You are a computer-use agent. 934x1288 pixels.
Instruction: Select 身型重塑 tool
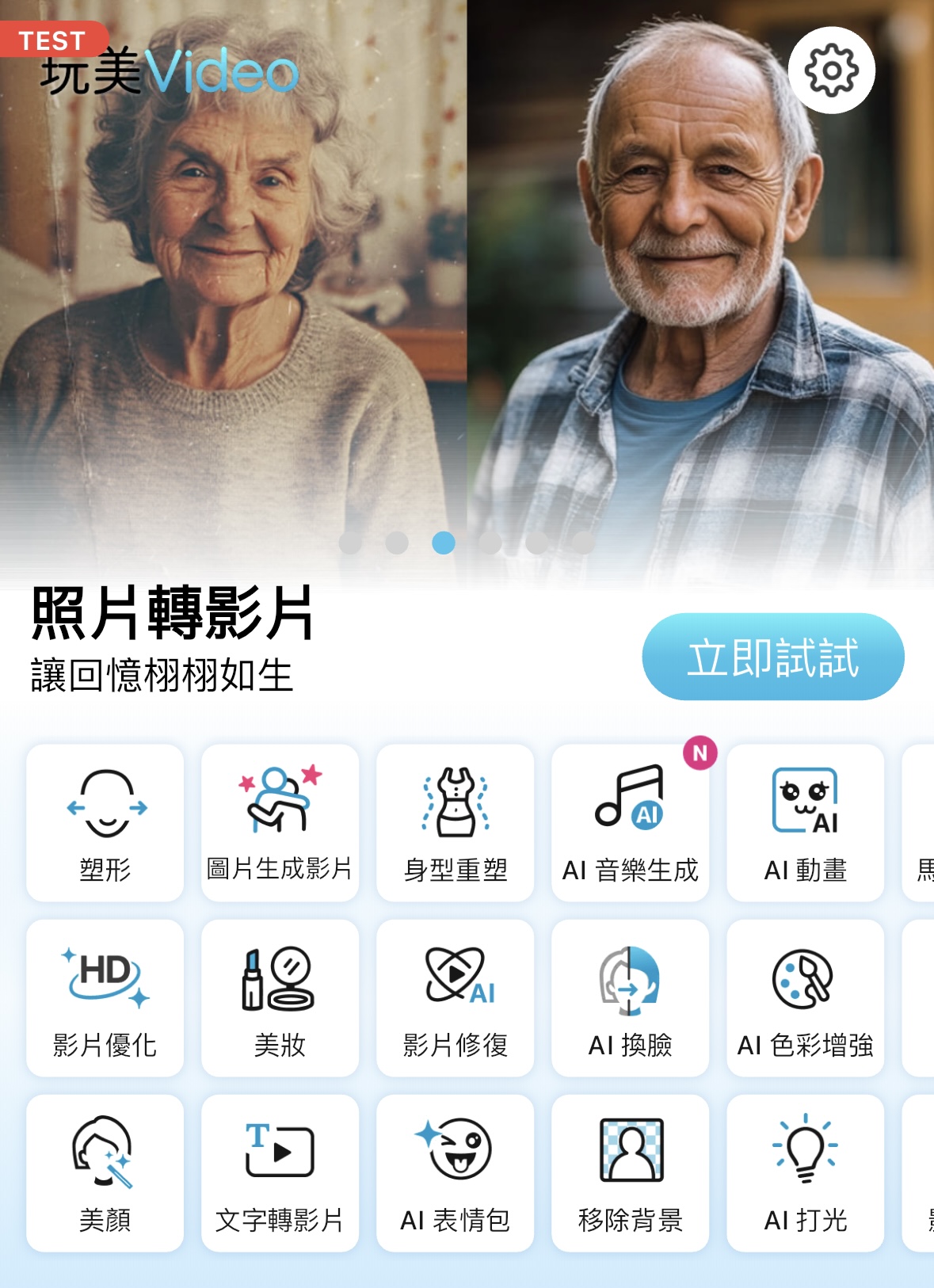click(455, 822)
